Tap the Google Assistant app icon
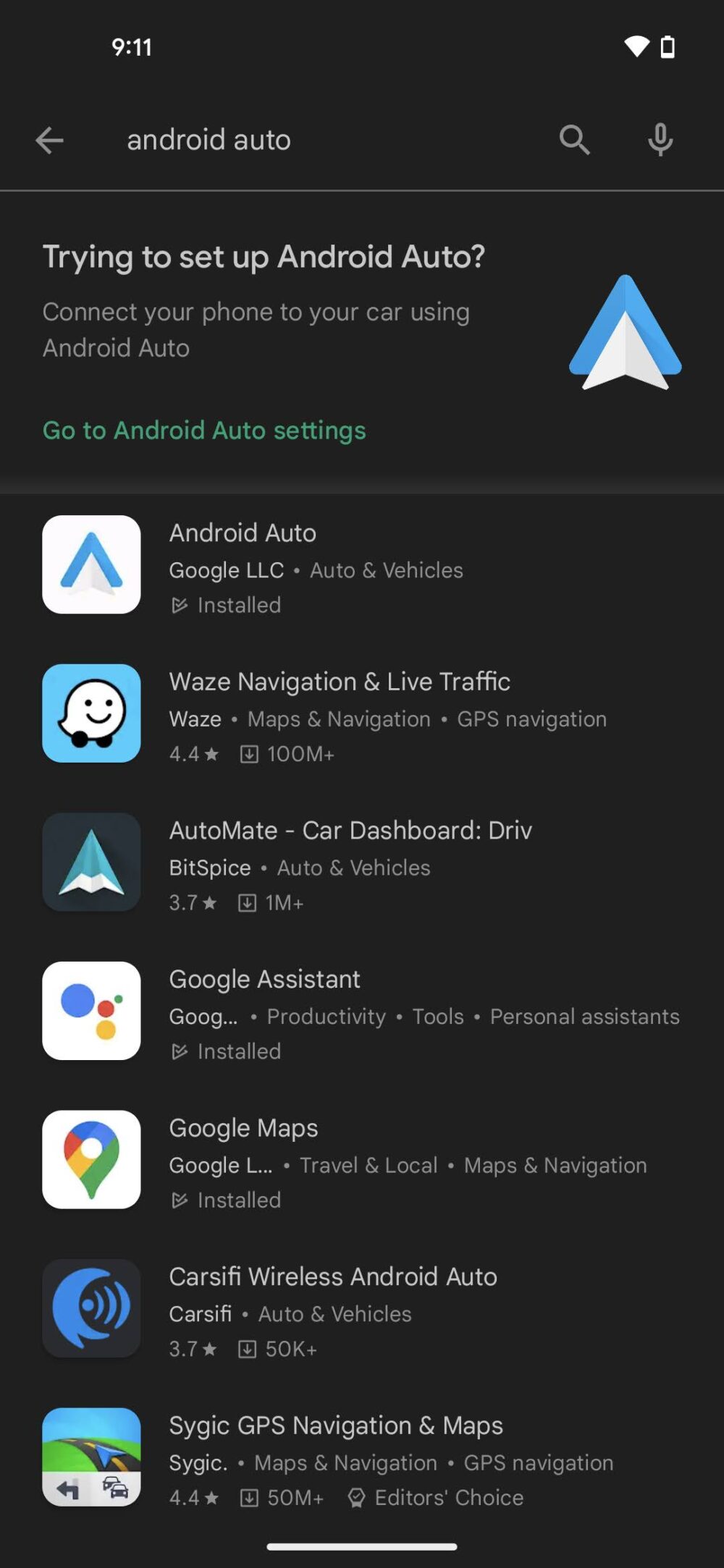Image resolution: width=724 pixels, height=1568 pixels. pyautogui.click(x=91, y=1012)
